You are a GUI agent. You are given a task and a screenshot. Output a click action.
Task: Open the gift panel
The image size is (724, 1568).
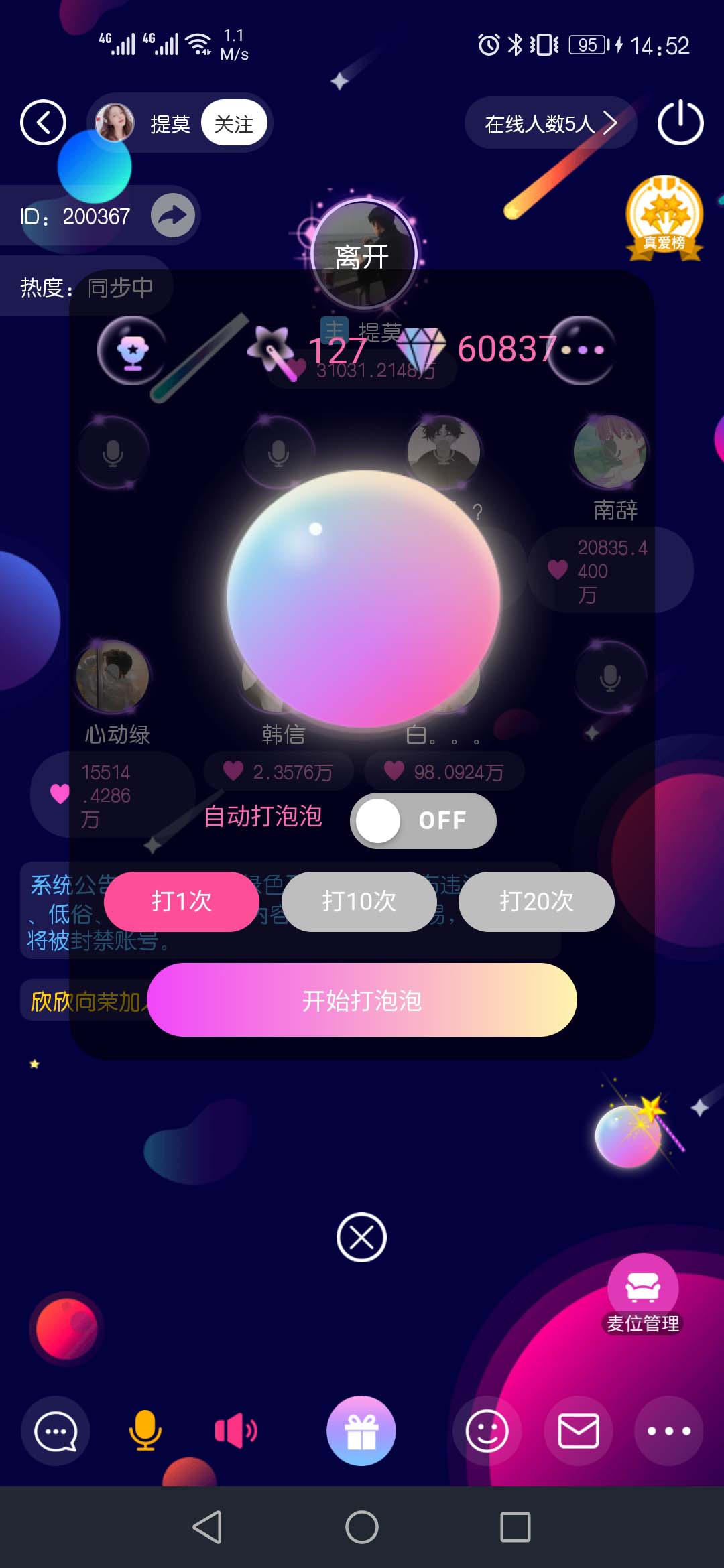coord(361,1431)
